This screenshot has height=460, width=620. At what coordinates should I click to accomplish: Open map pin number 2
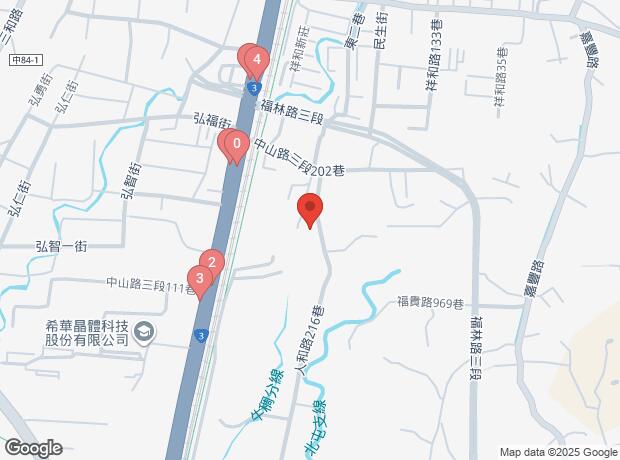pos(212,264)
